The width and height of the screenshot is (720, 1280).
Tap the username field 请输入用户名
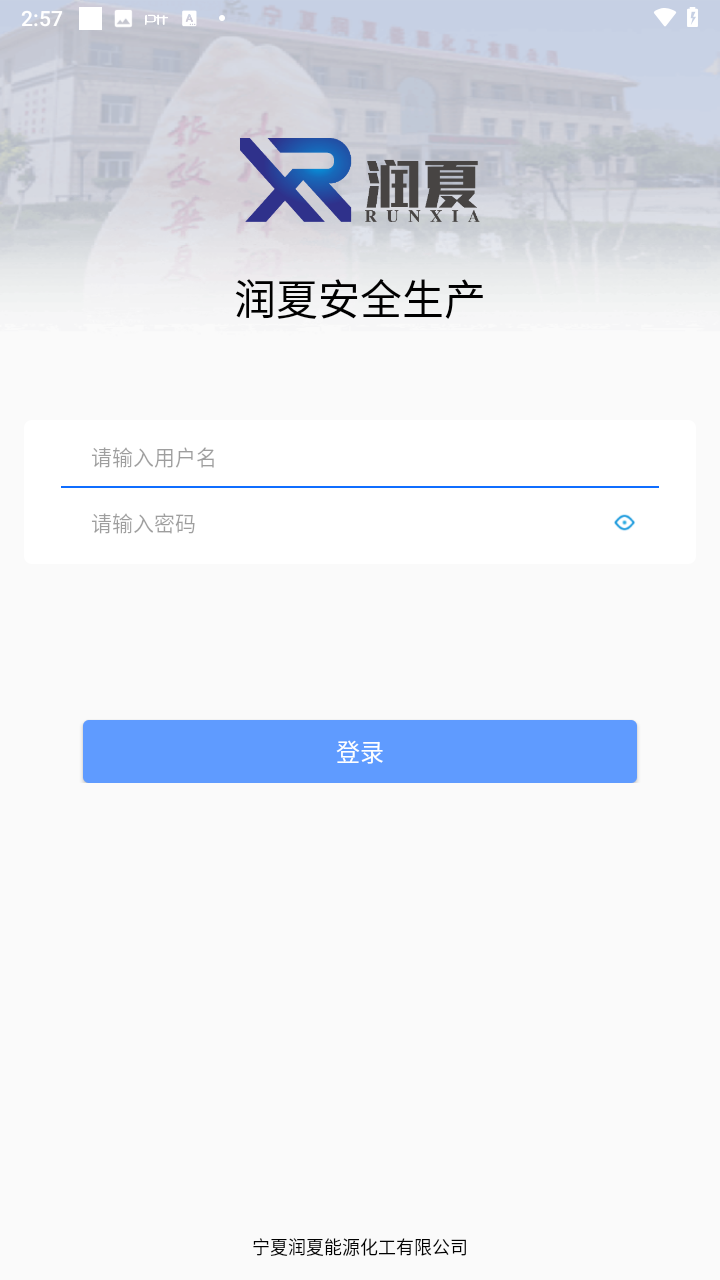click(x=360, y=458)
